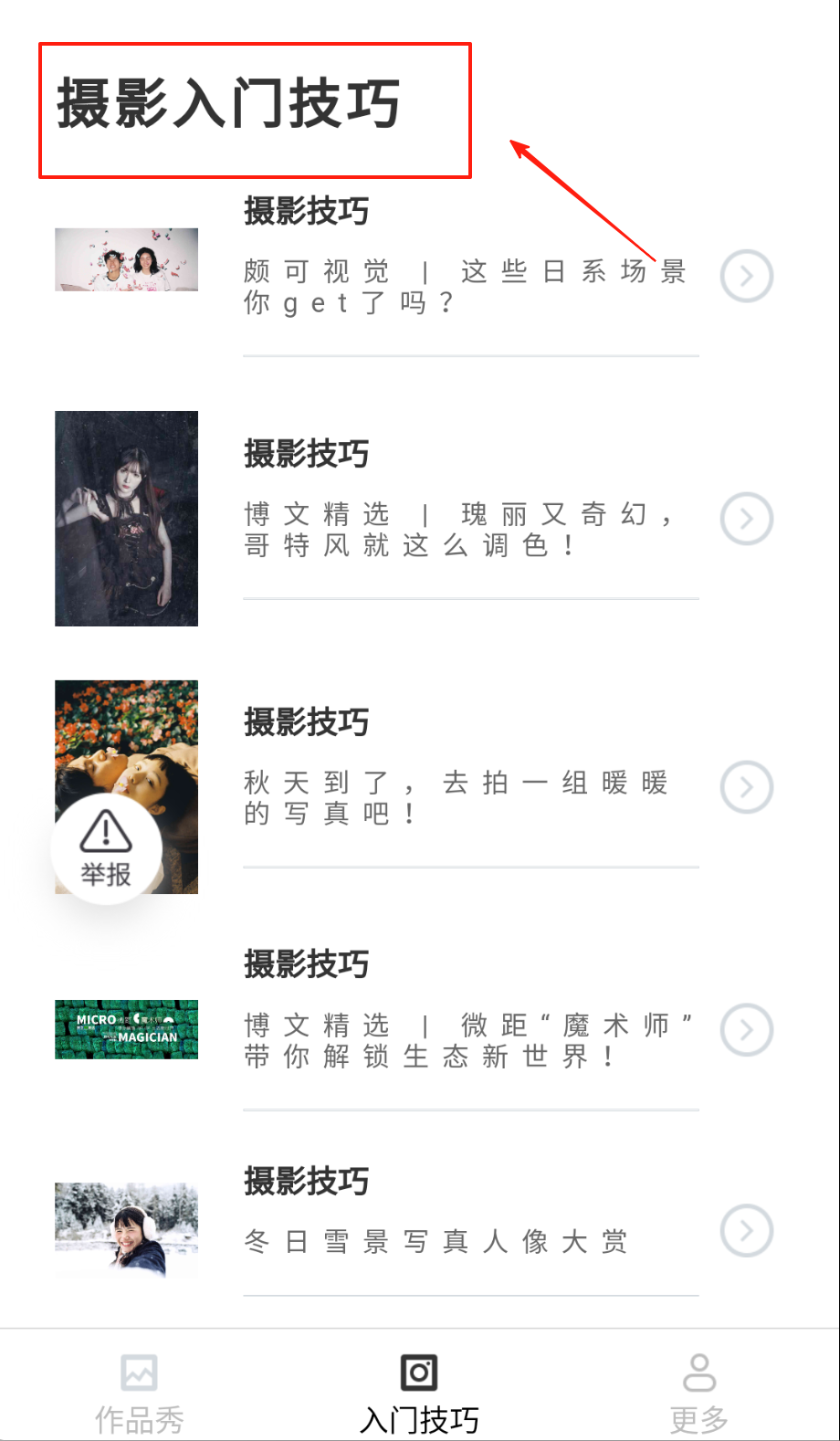View the gothic style photo thumbnail

pyautogui.click(x=126, y=518)
